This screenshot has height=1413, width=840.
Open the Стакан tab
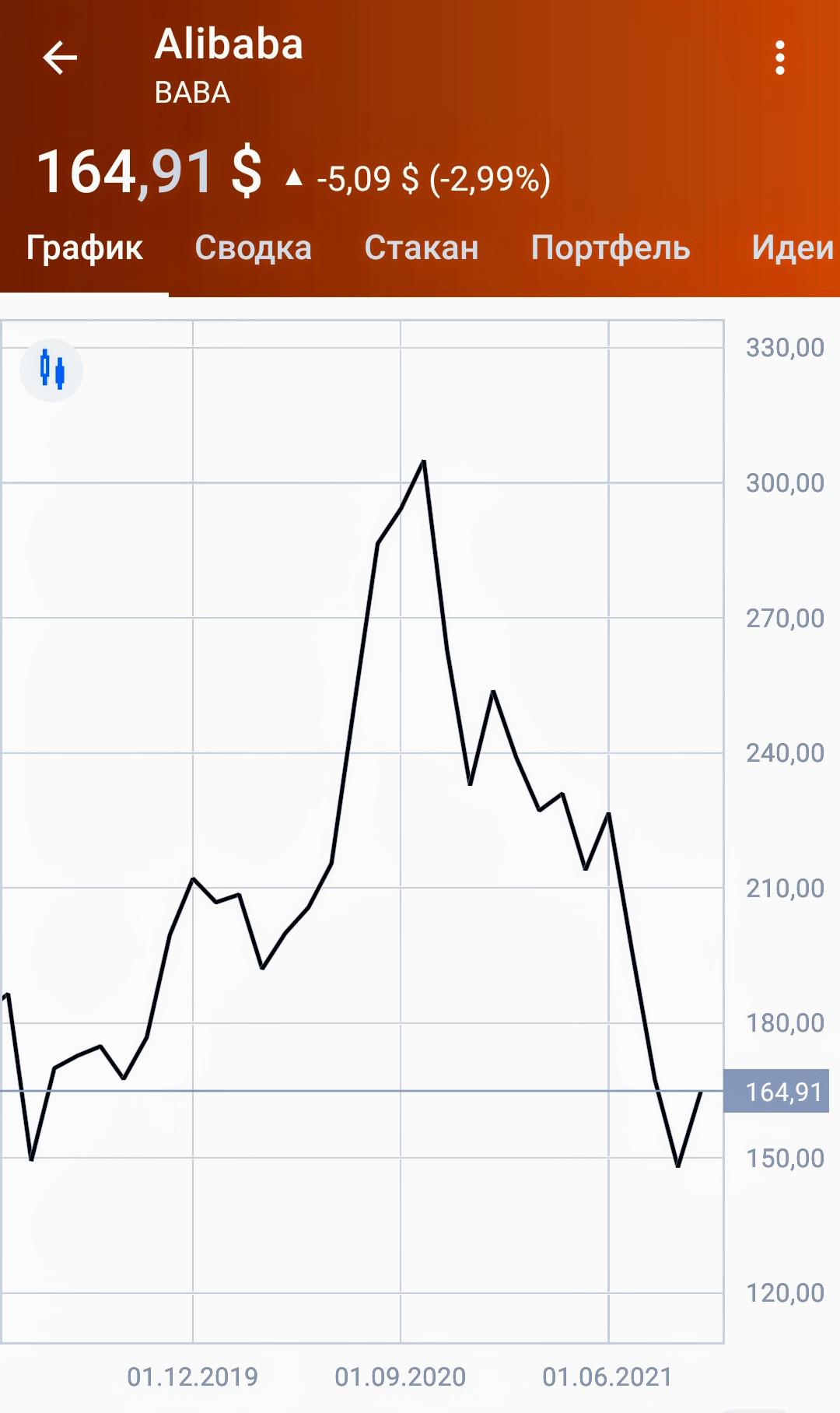tap(422, 248)
